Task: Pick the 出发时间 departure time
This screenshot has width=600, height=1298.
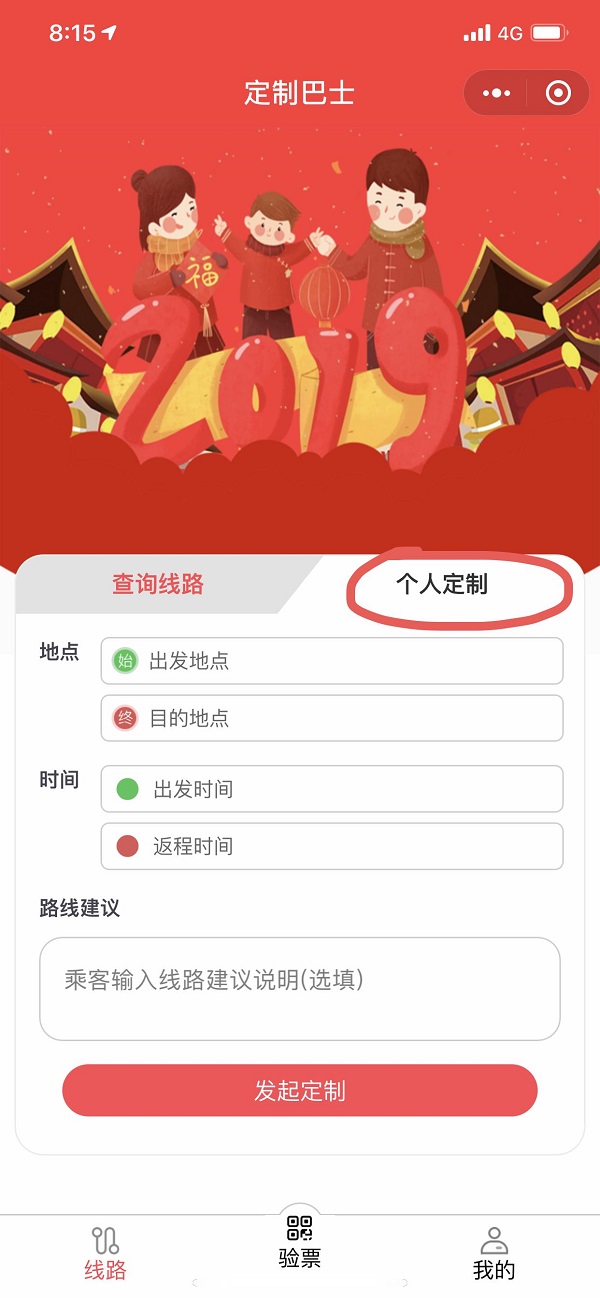Action: 332,789
